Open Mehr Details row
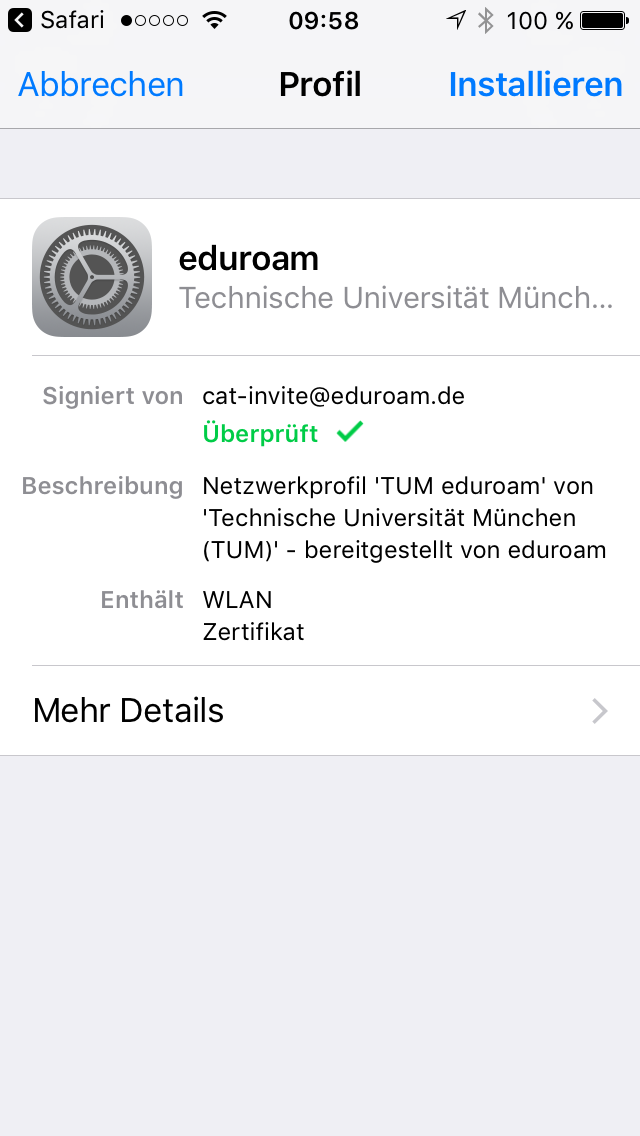Image resolution: width=640 pixels, height=1136 pixels. coord(320,711)
